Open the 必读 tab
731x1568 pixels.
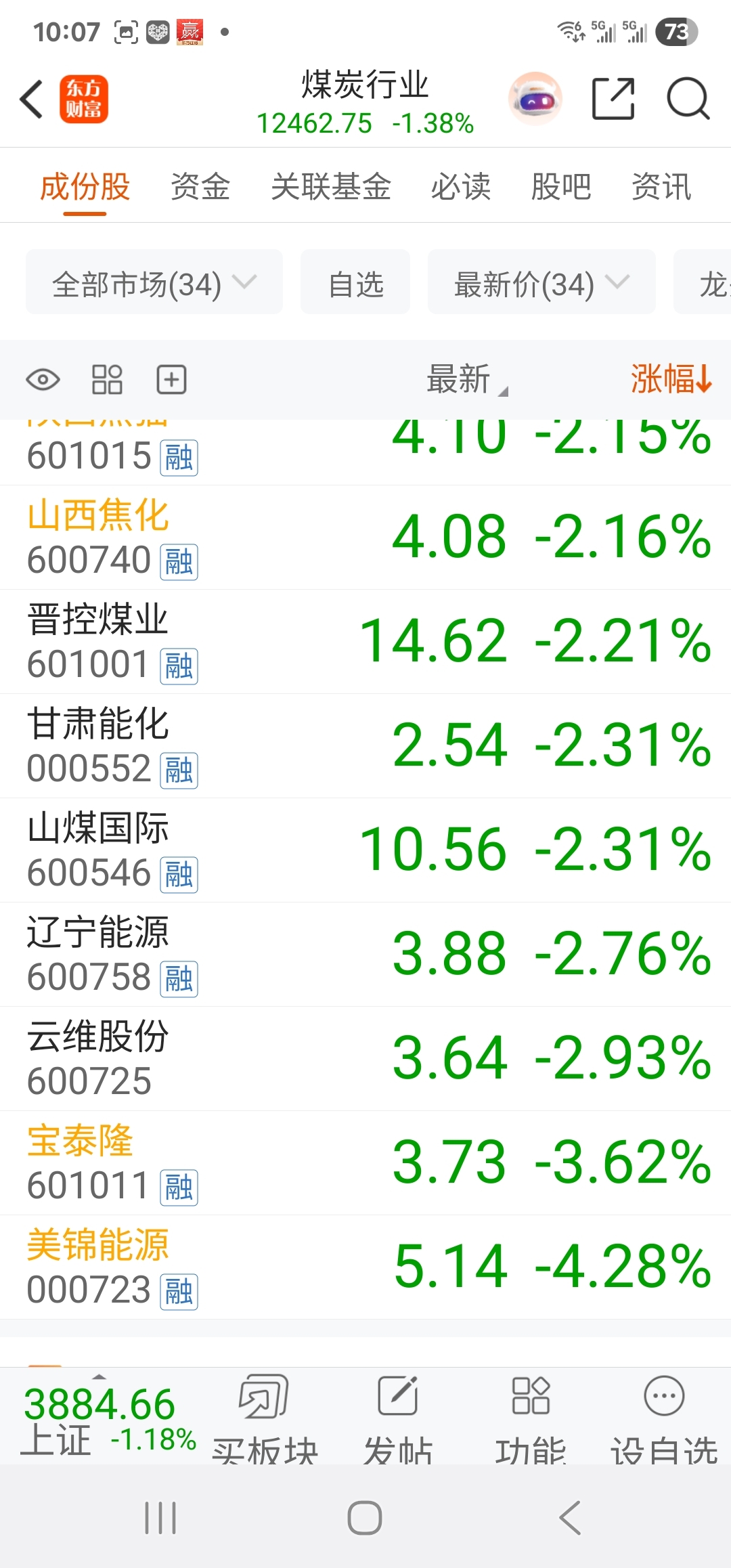click(x=461, y=187)
